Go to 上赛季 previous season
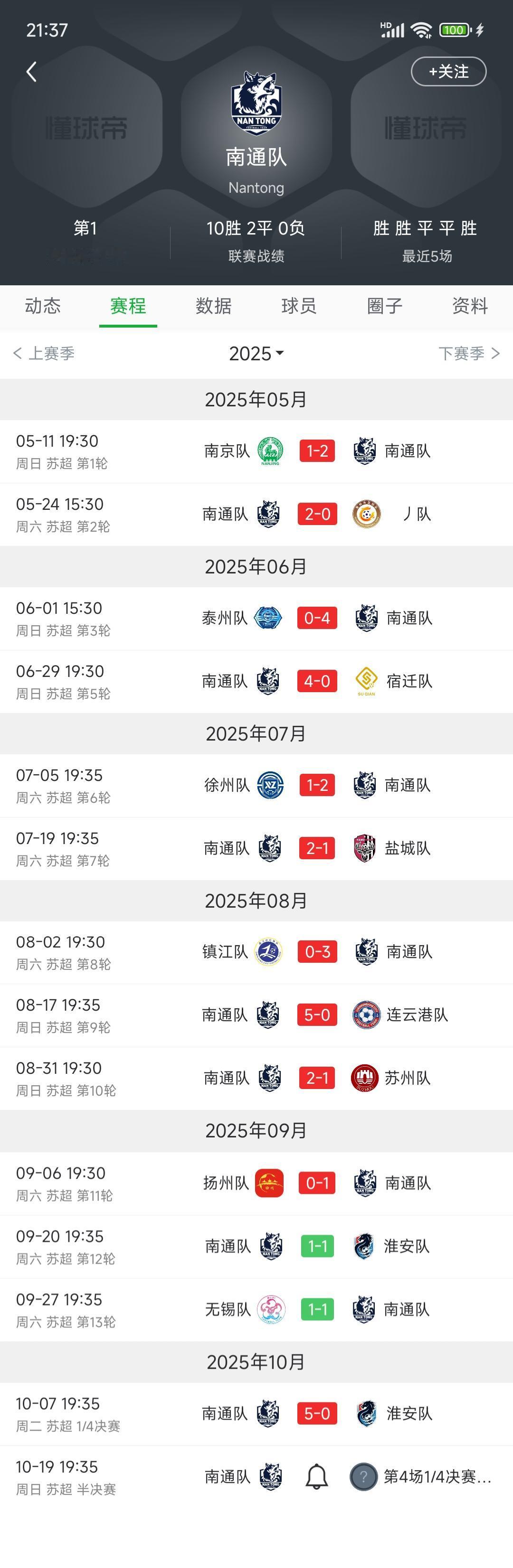The image size is (513, 1568). pyautogui.click(x=44, y=354)
